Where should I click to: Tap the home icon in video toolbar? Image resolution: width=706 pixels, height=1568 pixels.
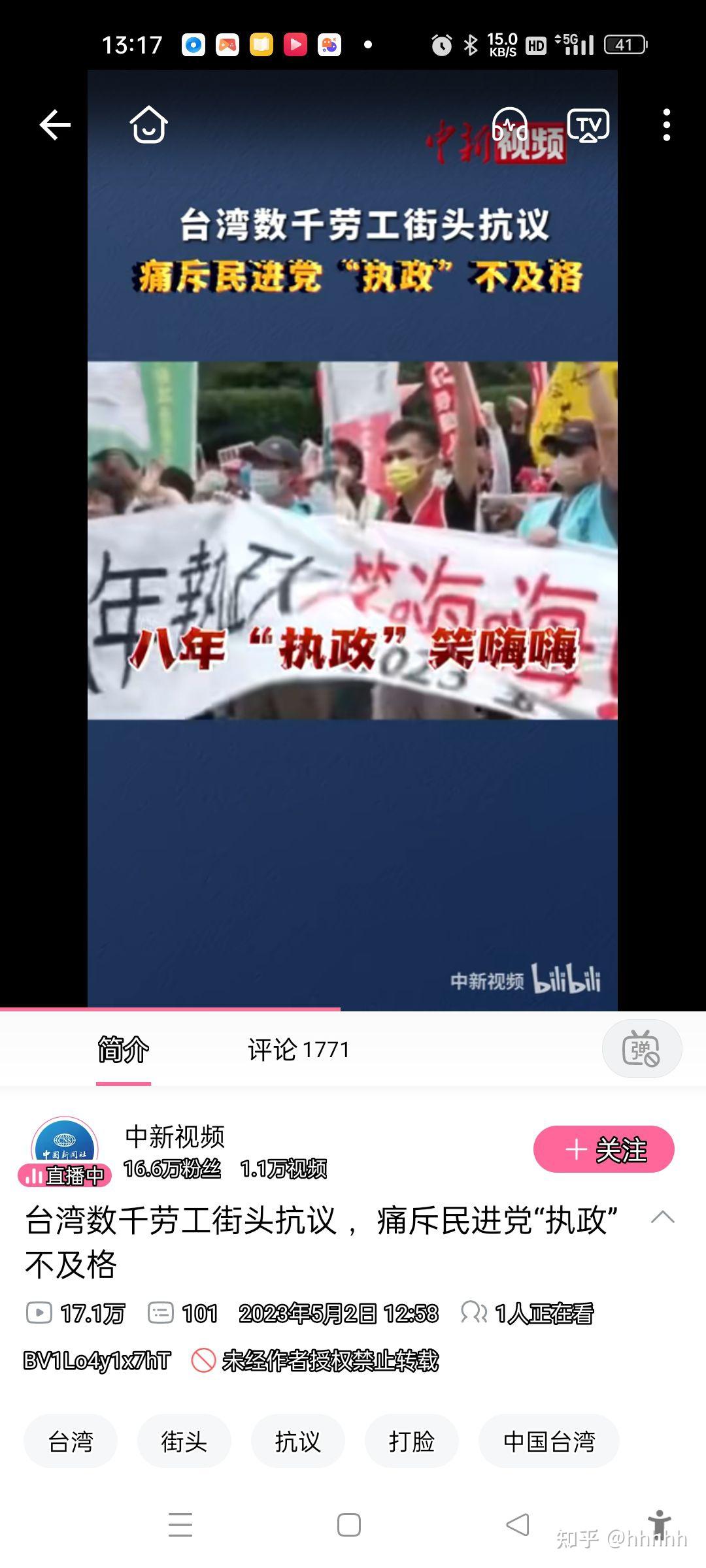(149, 125)
